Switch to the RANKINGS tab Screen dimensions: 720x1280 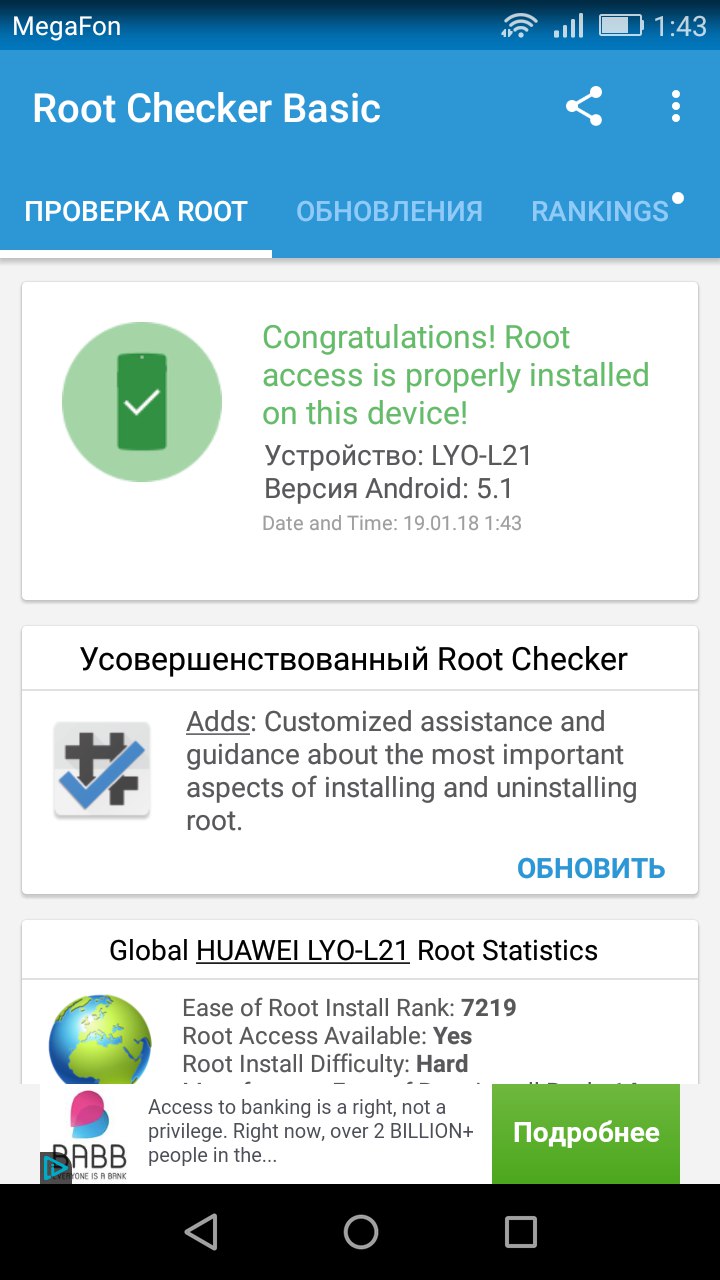pos(600,211)
